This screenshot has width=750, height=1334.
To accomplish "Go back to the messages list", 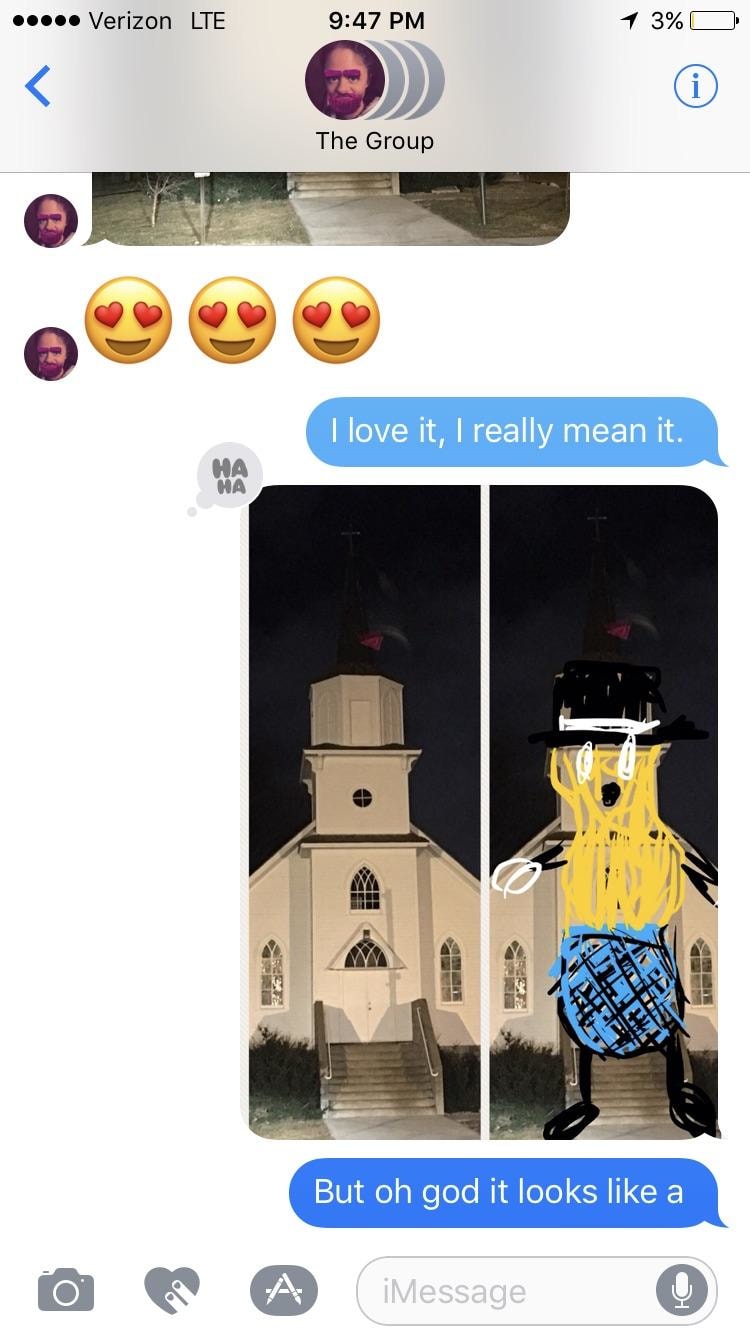I will (x=38, y=86).
